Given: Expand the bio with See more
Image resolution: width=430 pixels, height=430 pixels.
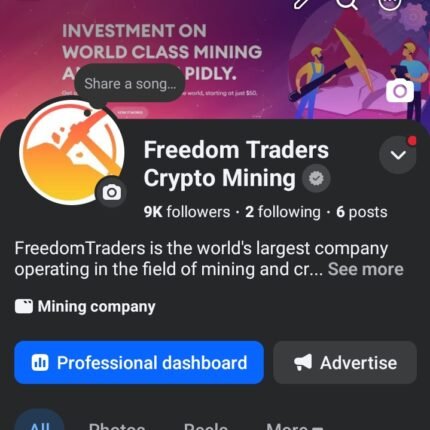Looking at the screenshot, I should [x=365, y=269].
